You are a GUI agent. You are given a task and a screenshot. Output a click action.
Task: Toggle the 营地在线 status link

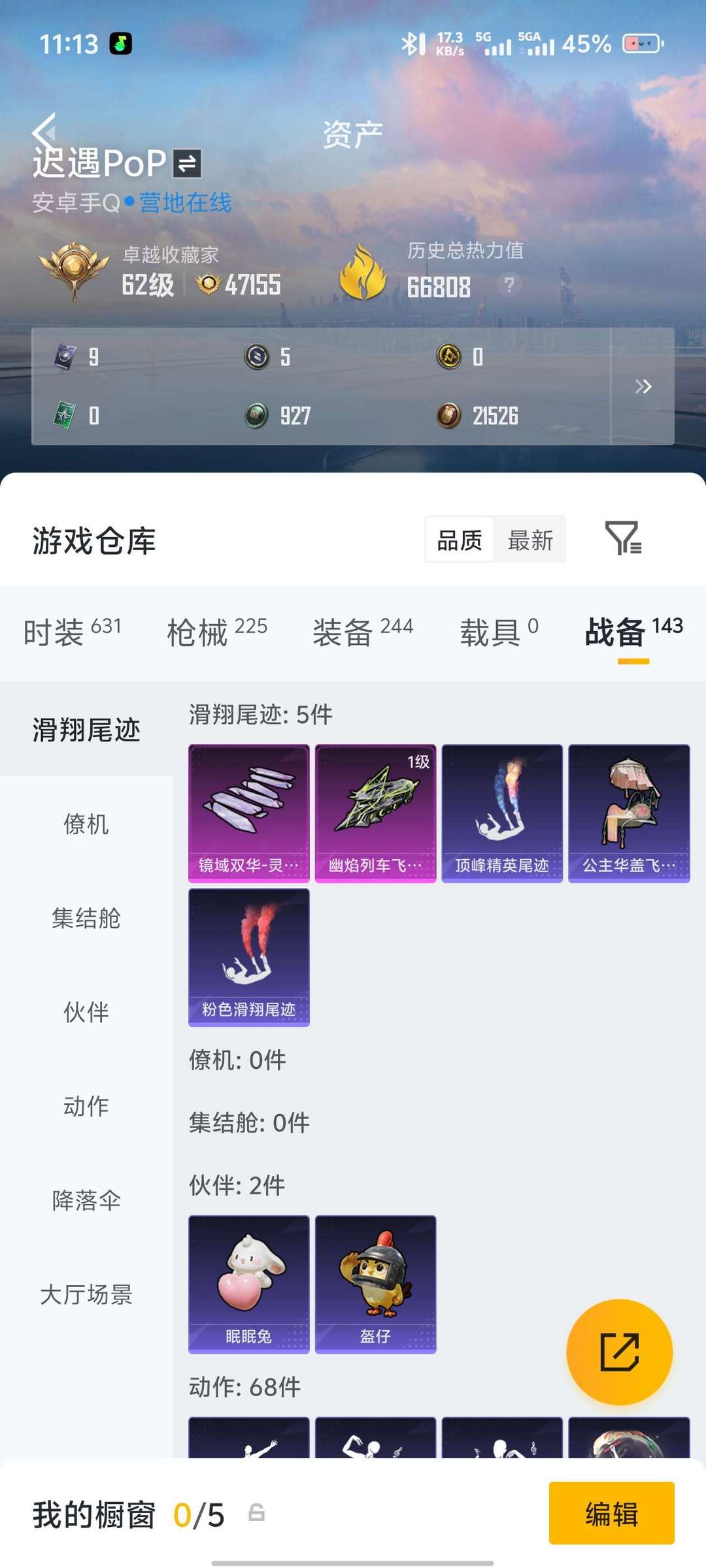pyautogui.click(x=184, y=203)
